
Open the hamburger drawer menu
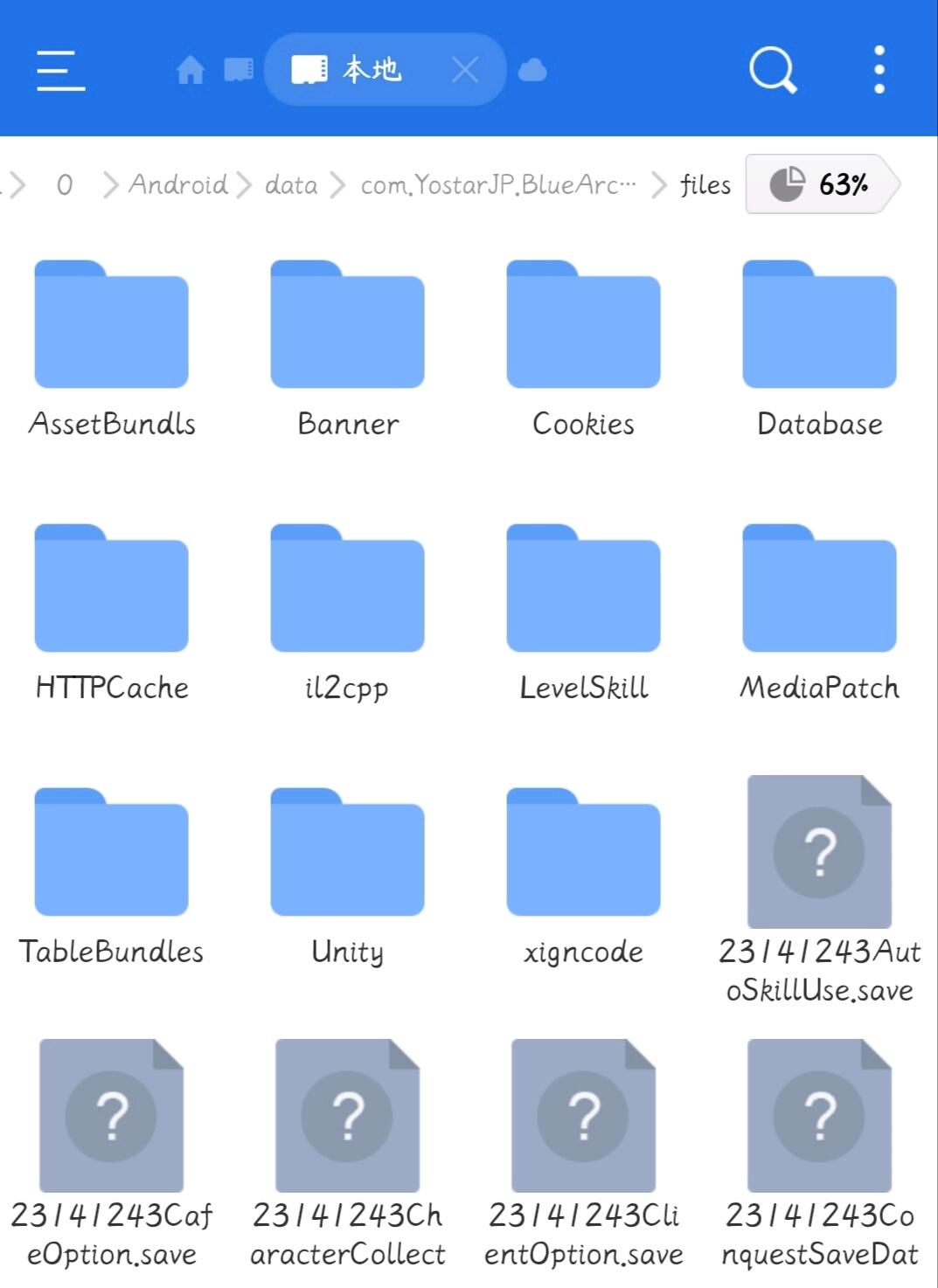click(x=60, y=70)
